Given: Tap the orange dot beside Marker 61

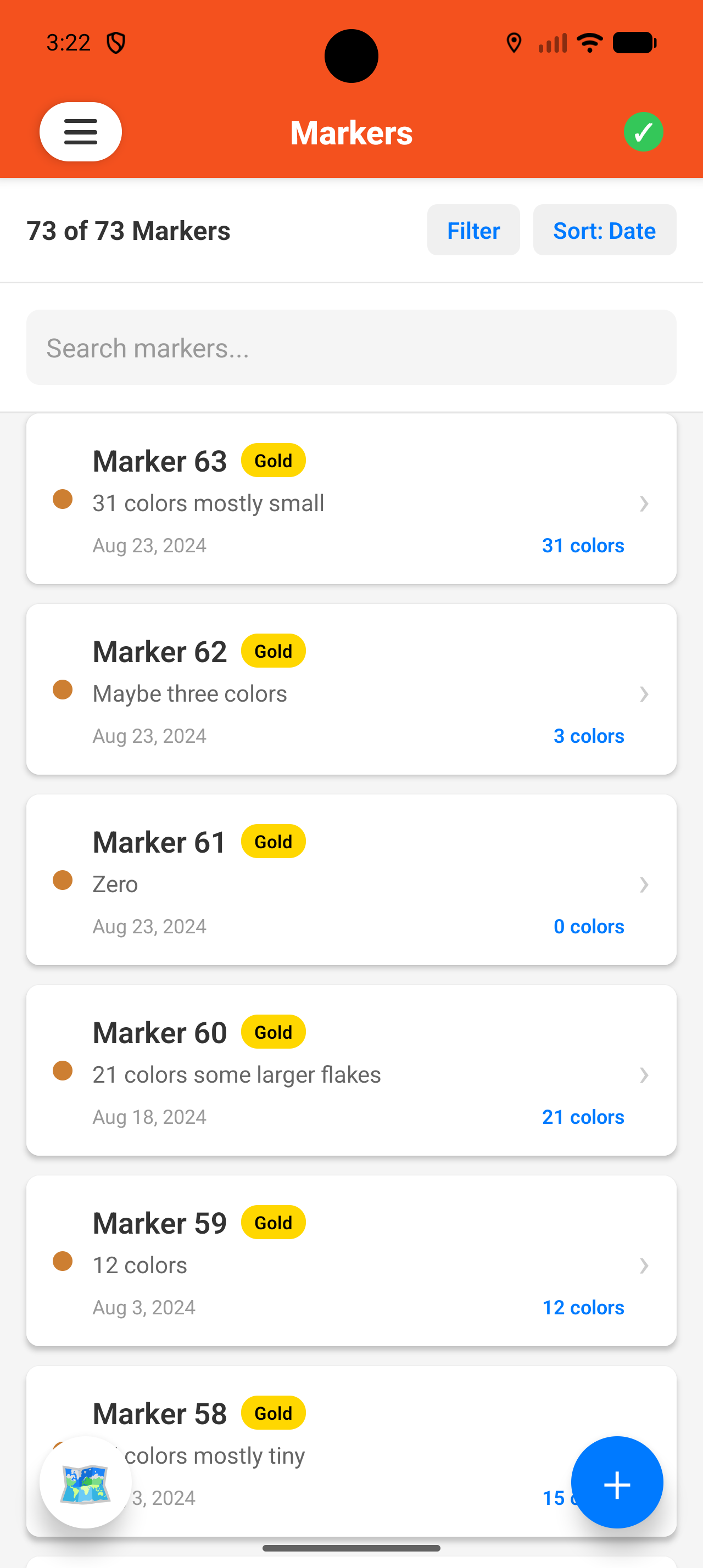Looking at the screenshot, I should point(63,880).
